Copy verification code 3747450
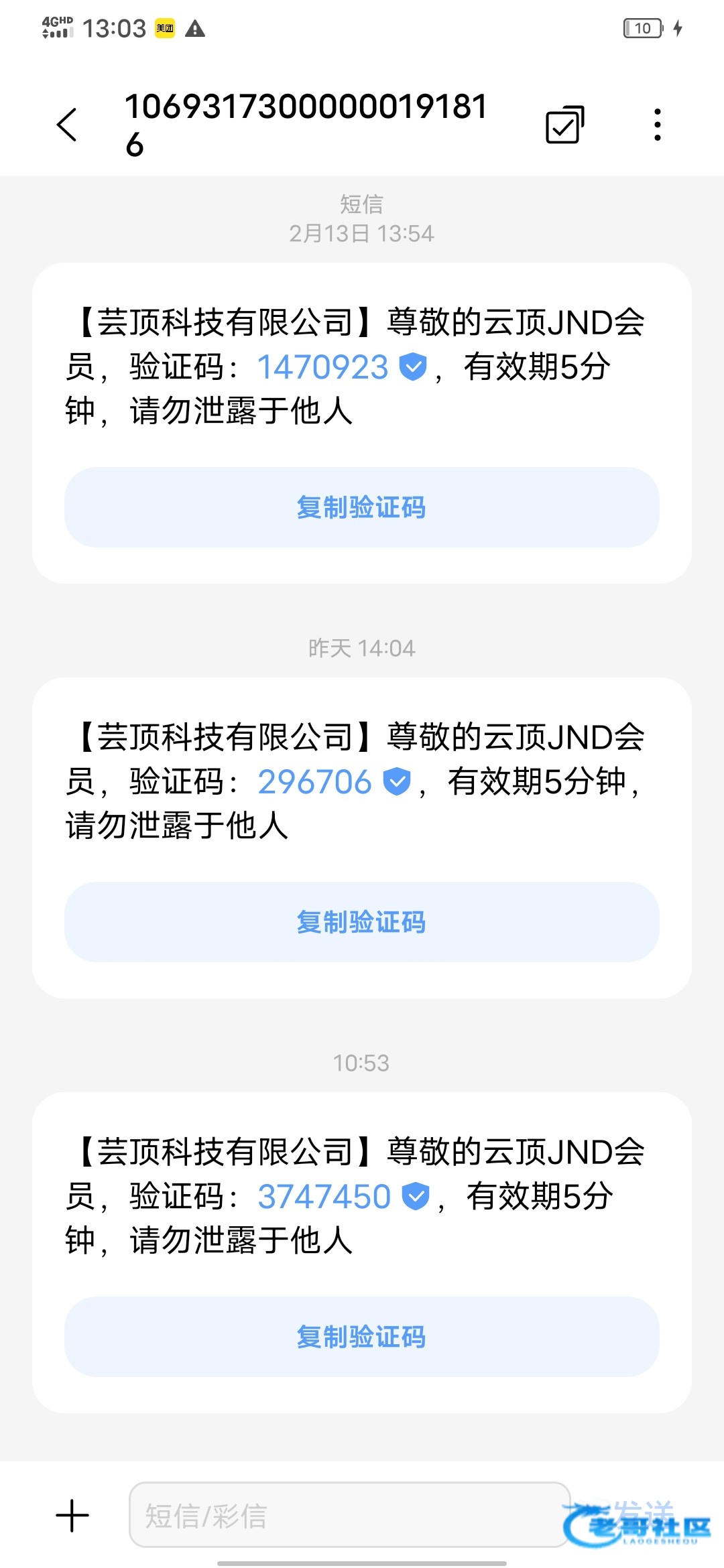The image size is (724, 1568). click(362, 1337)
